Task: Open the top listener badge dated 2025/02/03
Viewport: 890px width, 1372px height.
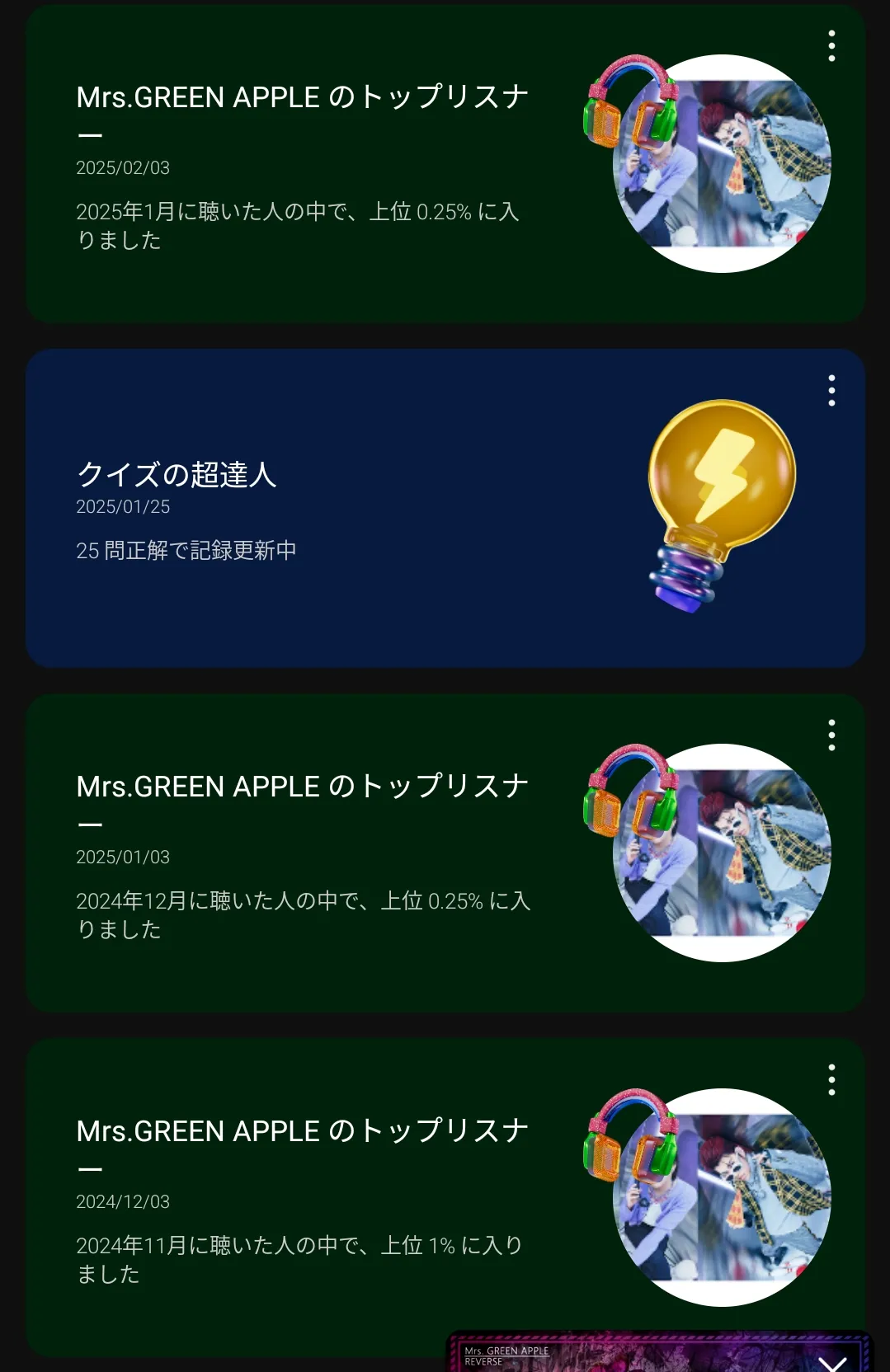Action: (330, 165)
